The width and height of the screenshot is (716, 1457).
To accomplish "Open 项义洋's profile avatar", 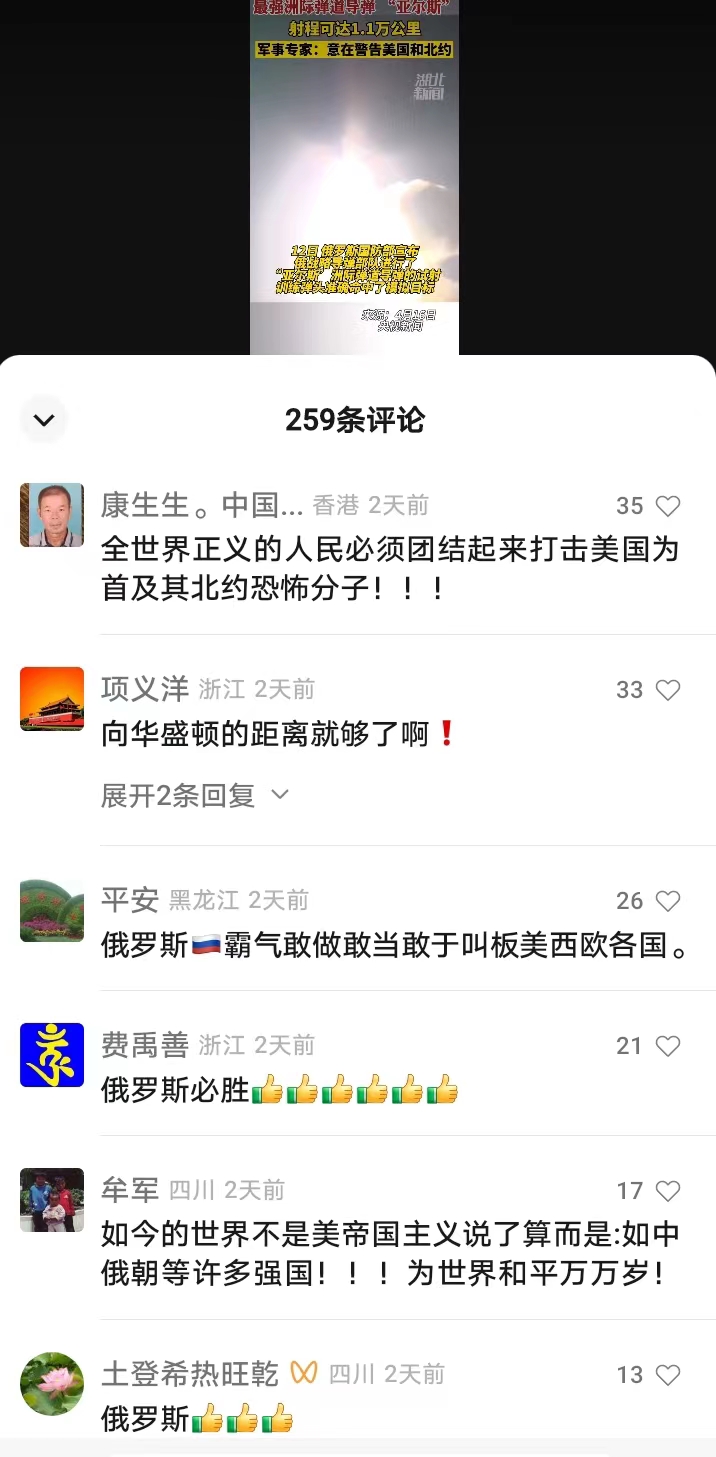I will tap(52, 699).
